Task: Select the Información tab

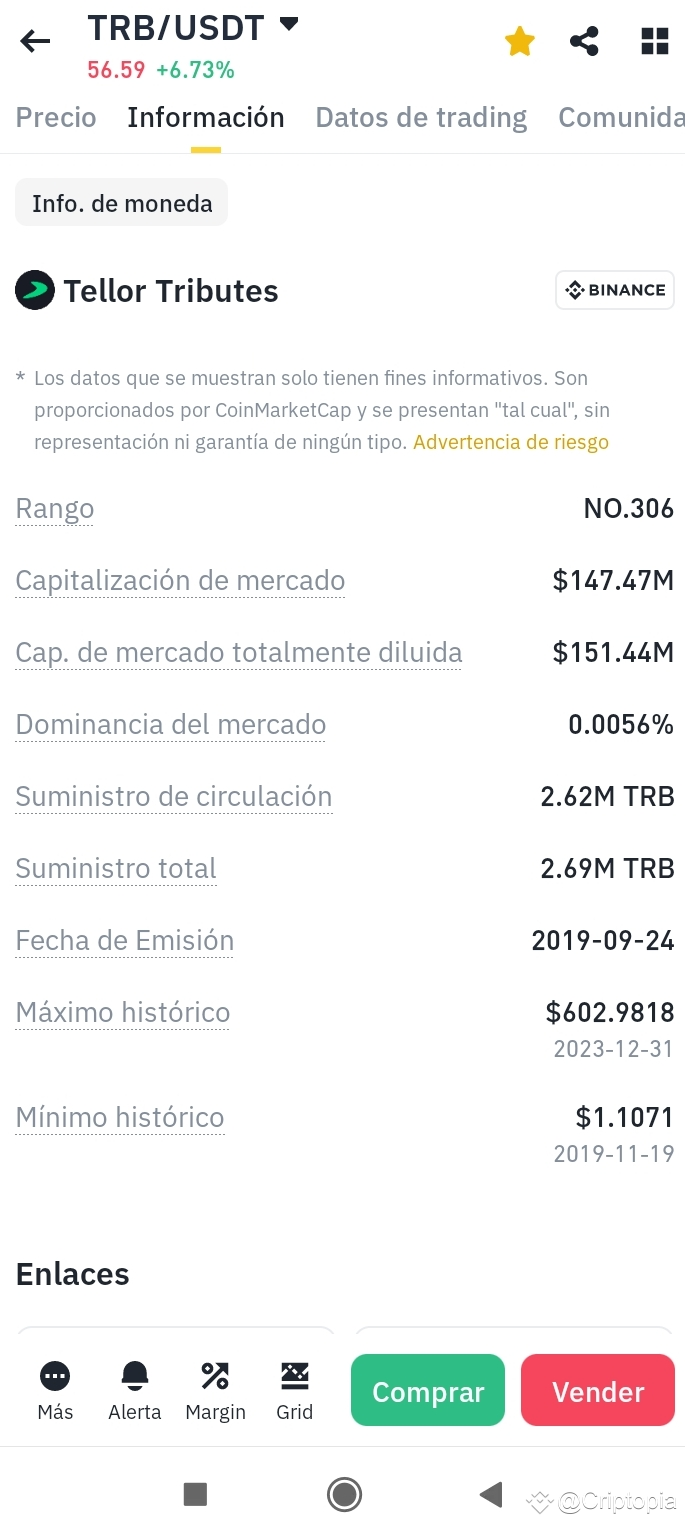Action: tap(206, 118)
